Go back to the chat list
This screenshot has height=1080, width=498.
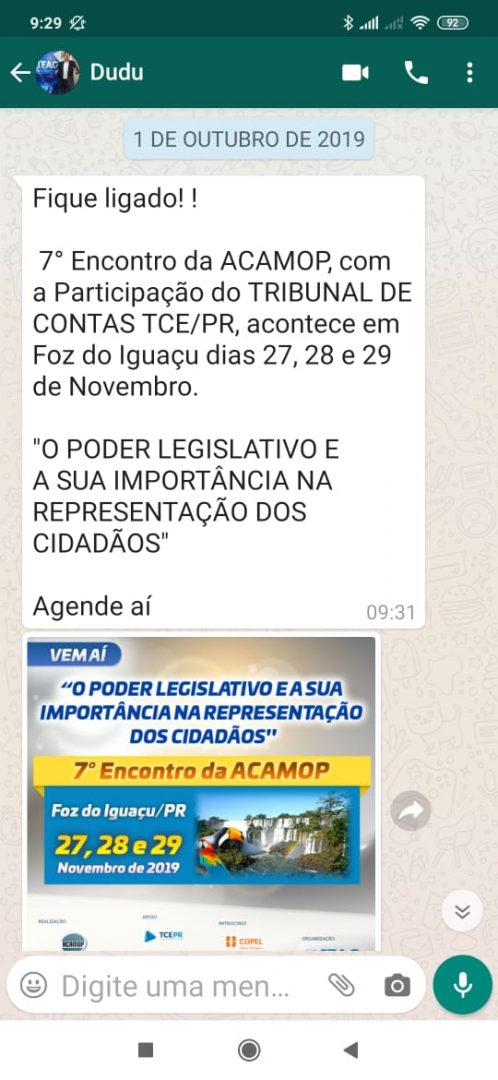(20, 72)
